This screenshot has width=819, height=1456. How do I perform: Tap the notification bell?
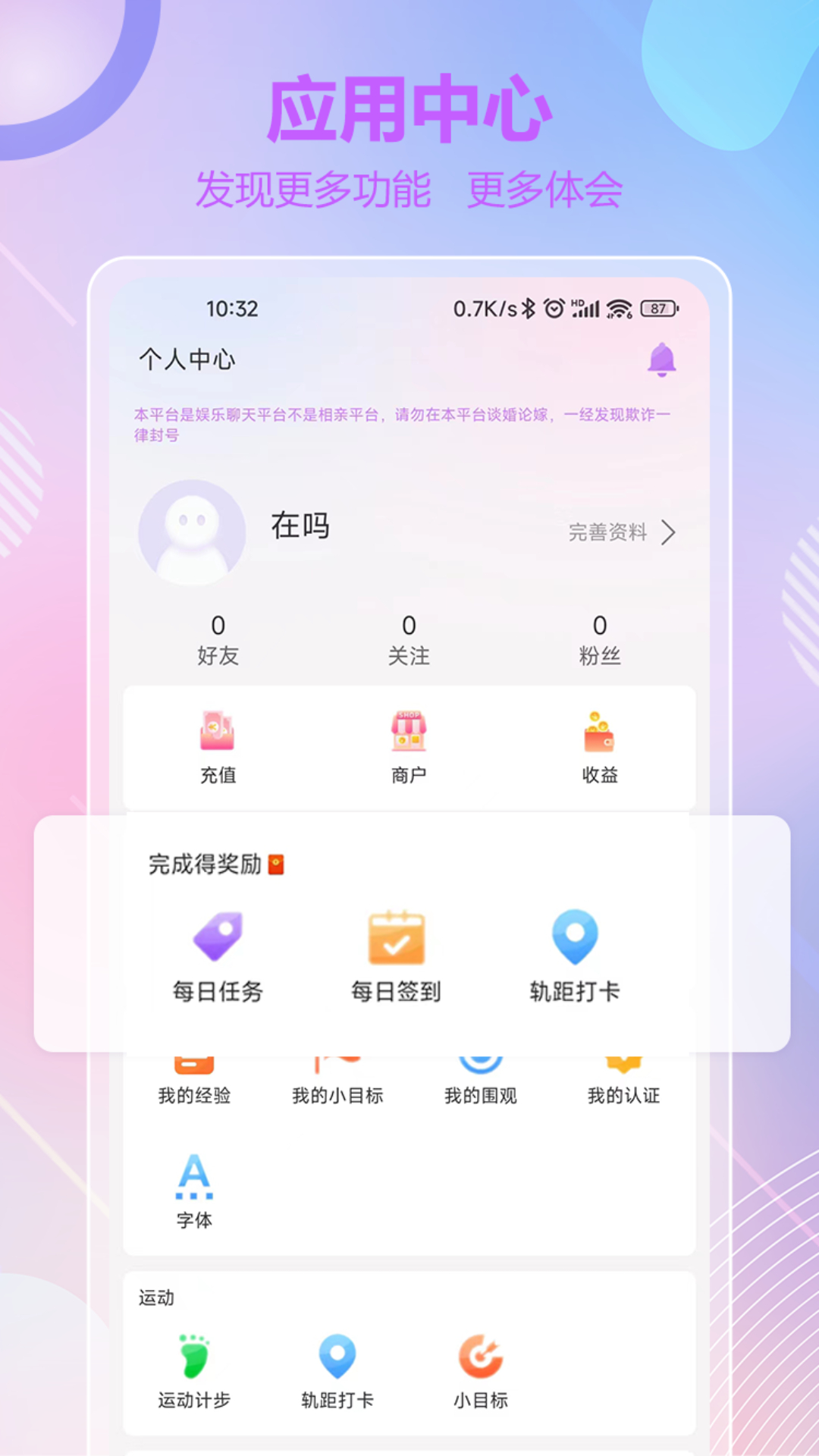click(662, 359)
